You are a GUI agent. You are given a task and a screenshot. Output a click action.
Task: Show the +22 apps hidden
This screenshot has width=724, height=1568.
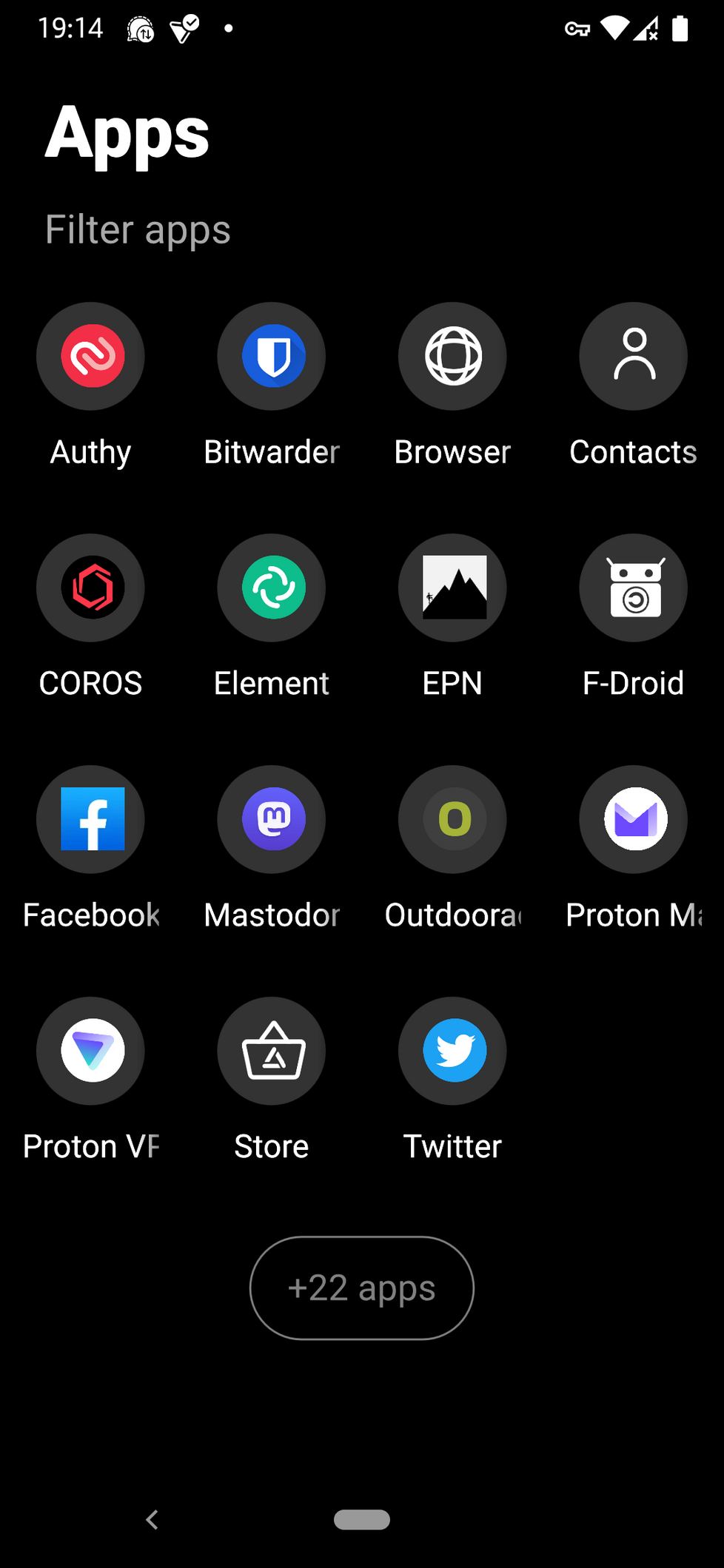(362, 1288)
